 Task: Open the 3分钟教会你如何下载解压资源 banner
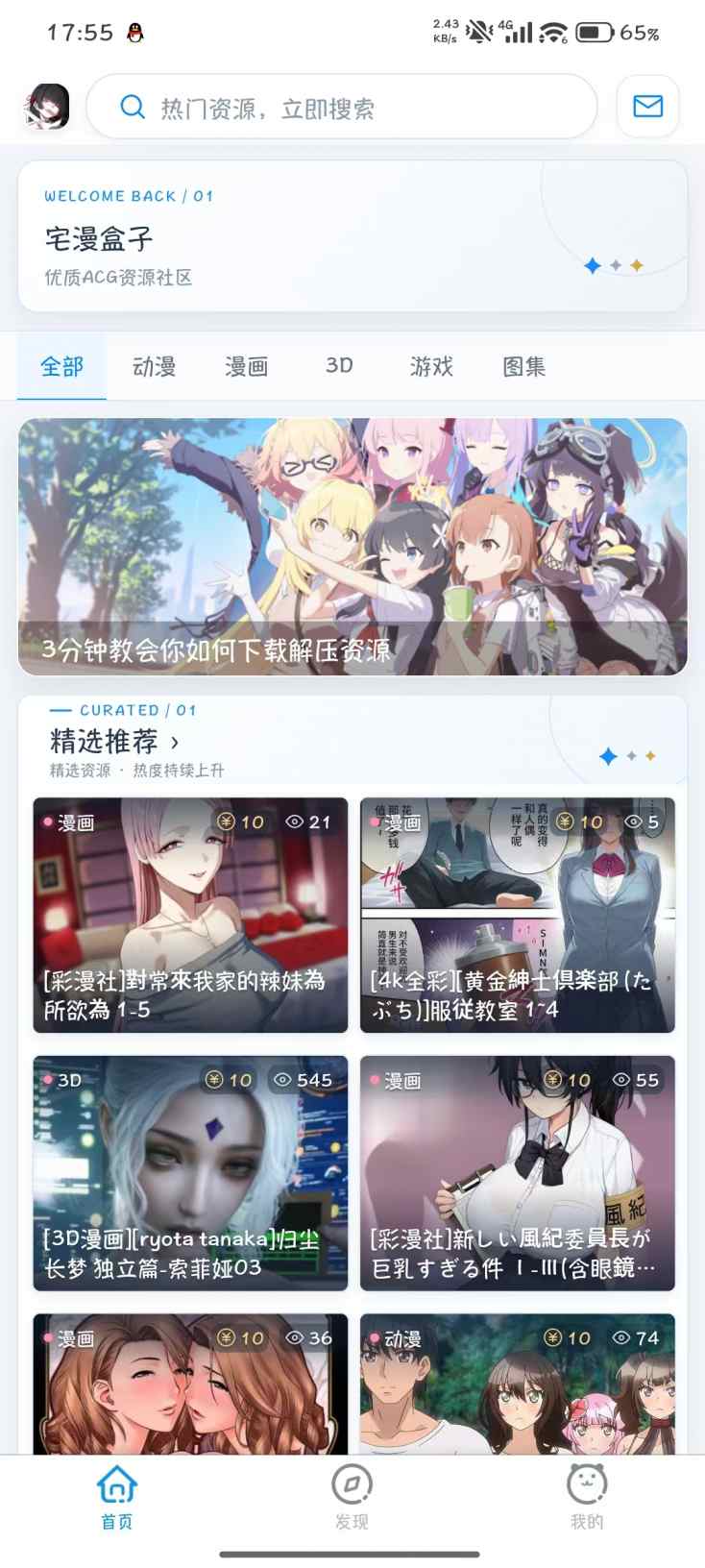point(352,547)
